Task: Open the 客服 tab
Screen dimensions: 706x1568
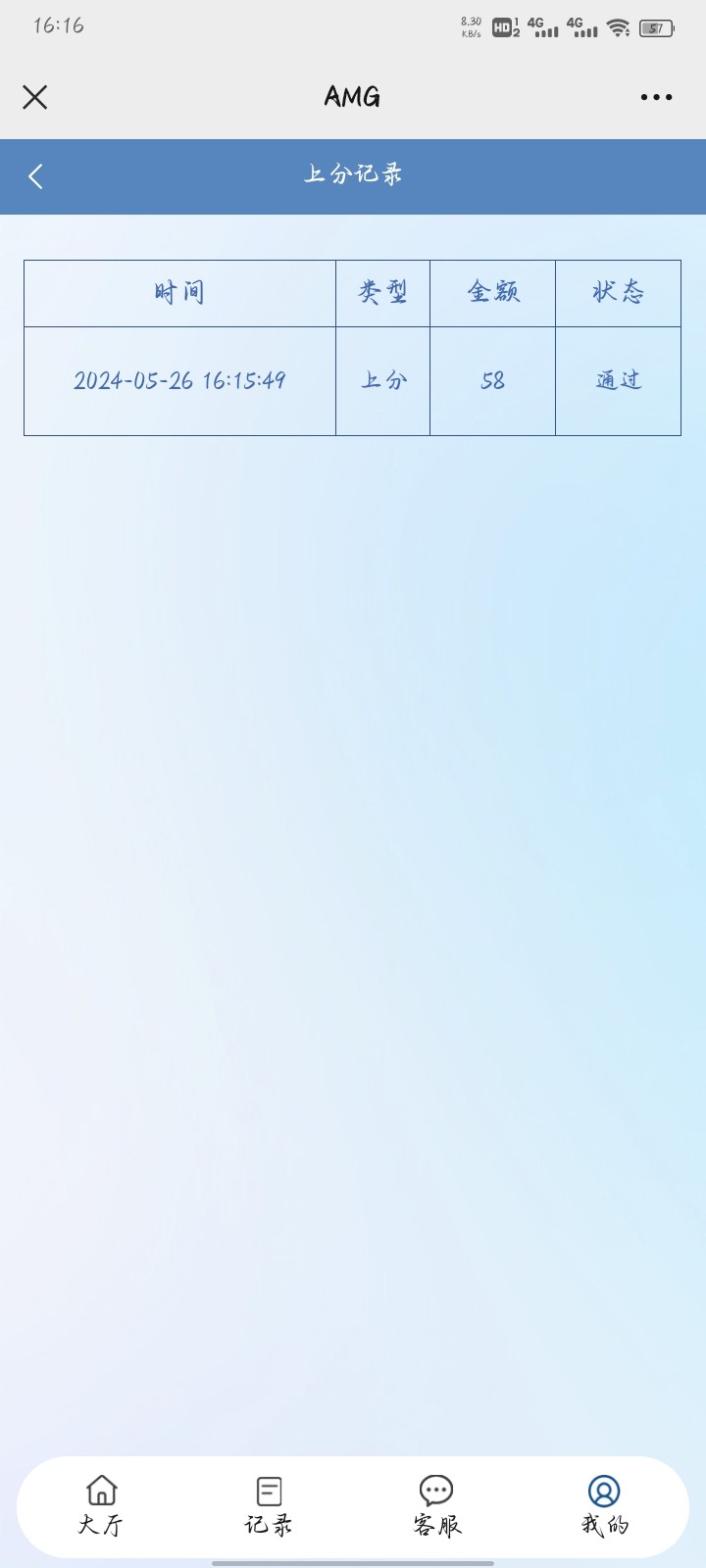Action: click(436, 1505)
